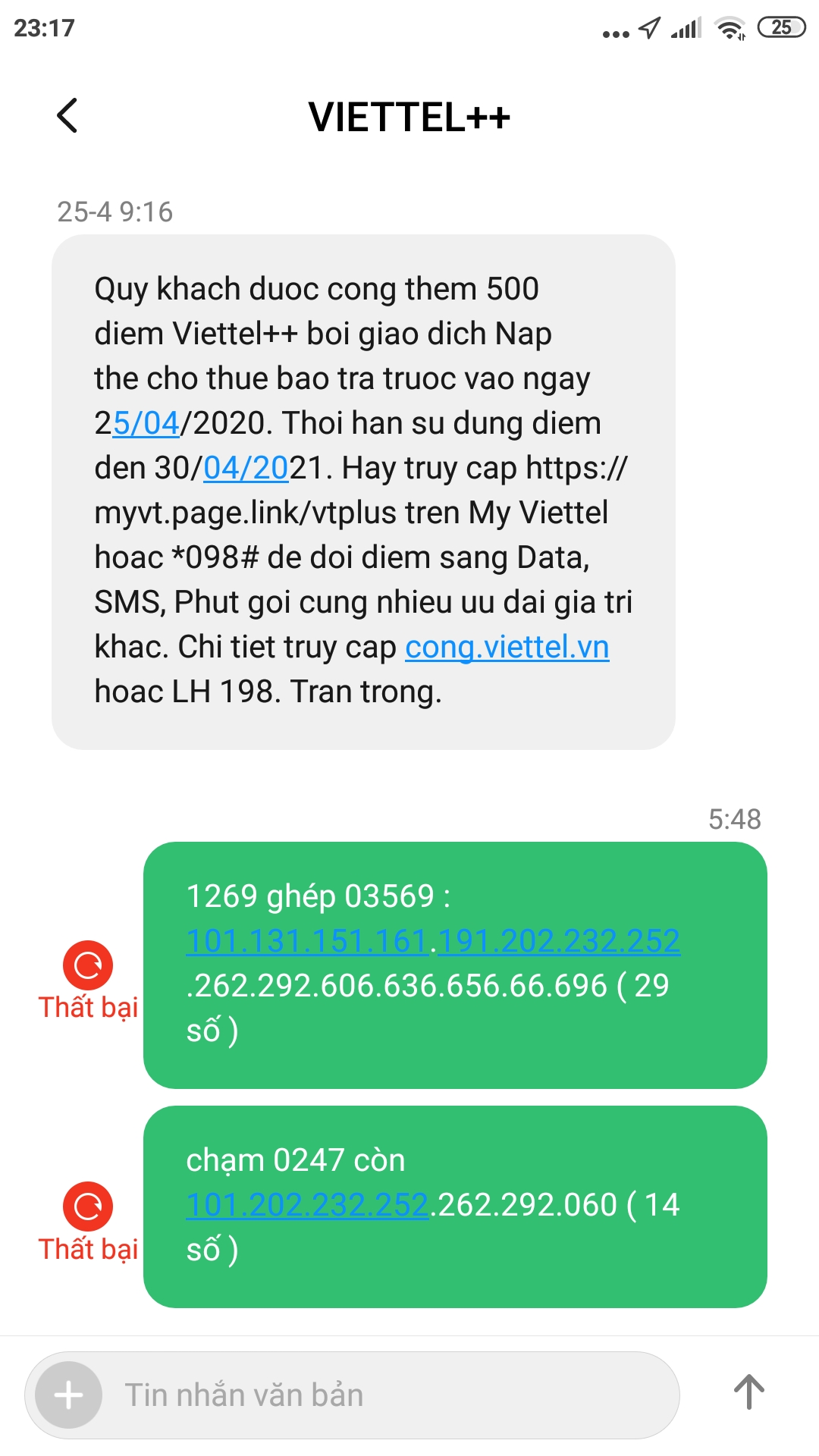Retry the failed '1269 ghép 03569' message
The image size is (819, 1456).
pyautogui.click(x=88, y=965)
